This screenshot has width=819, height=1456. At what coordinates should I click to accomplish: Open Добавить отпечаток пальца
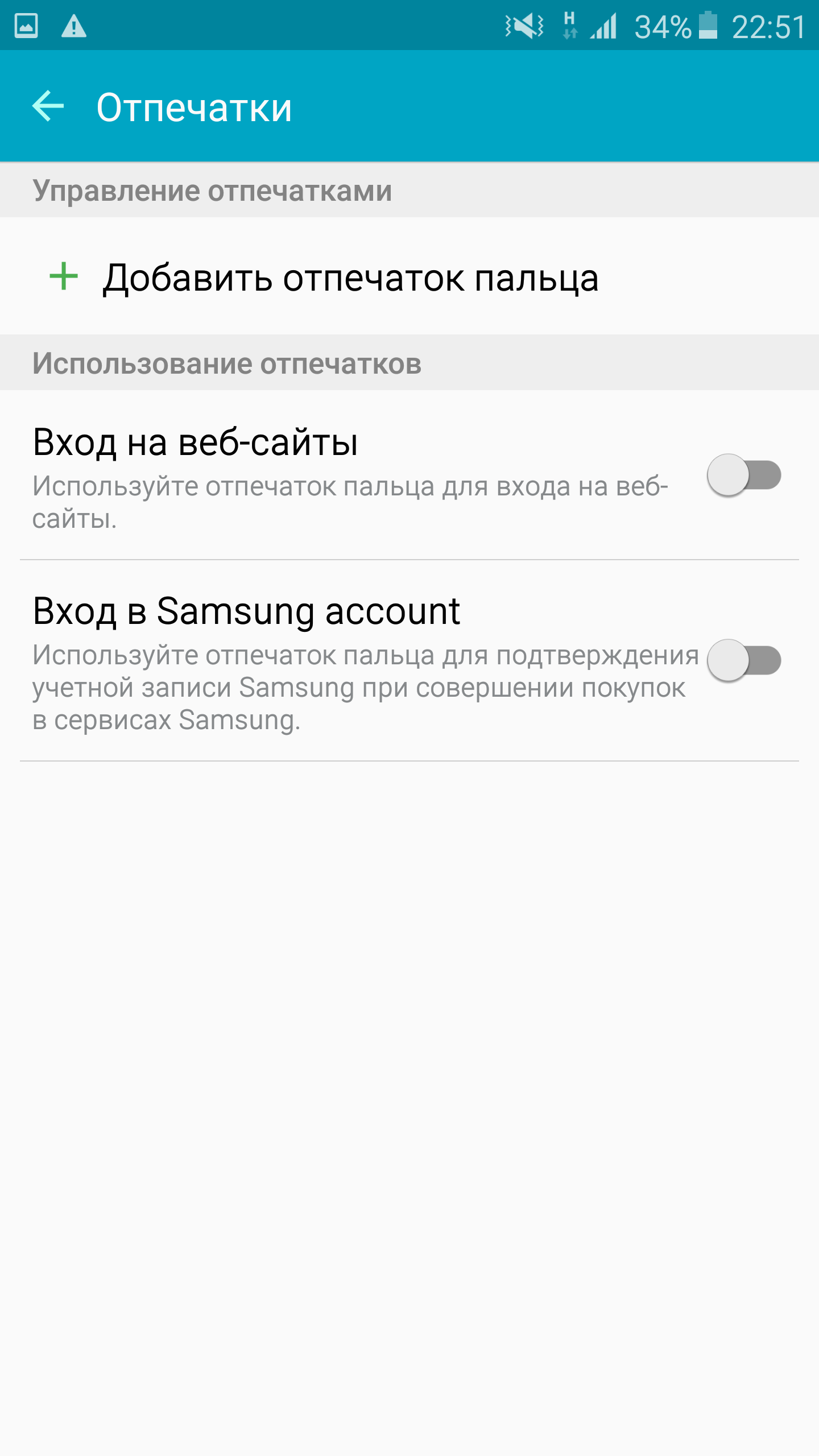click(x=350, y=278)
